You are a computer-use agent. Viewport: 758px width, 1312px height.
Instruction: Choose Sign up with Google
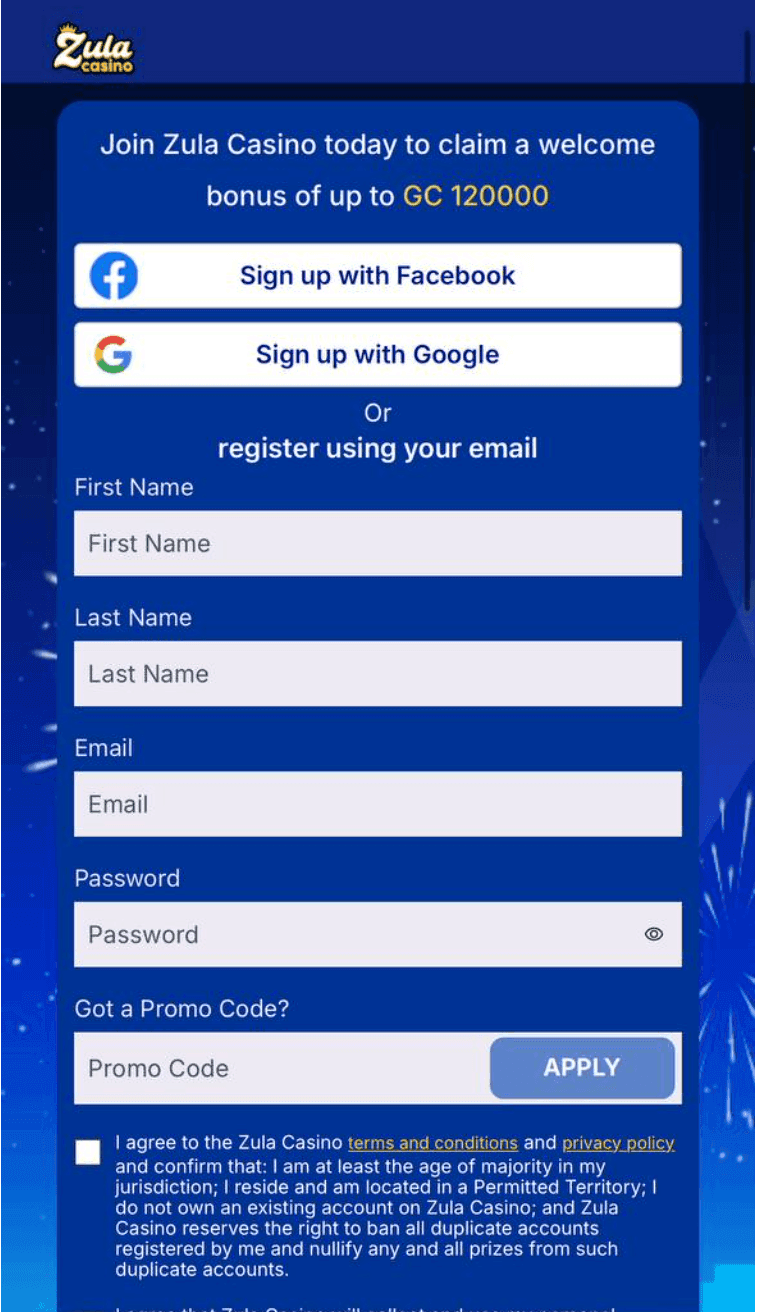pos(377,355)
